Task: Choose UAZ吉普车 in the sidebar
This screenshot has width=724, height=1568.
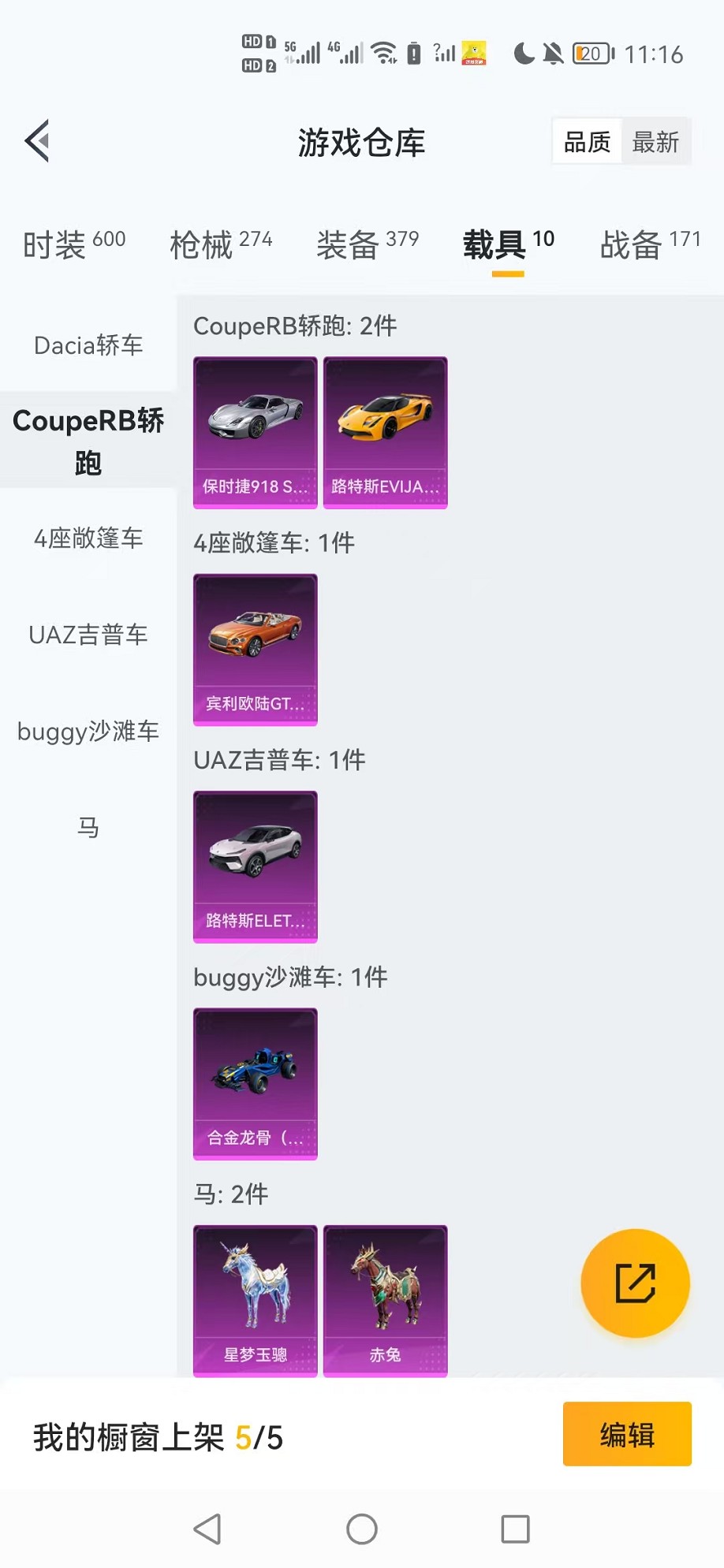Action: point(88,635)
